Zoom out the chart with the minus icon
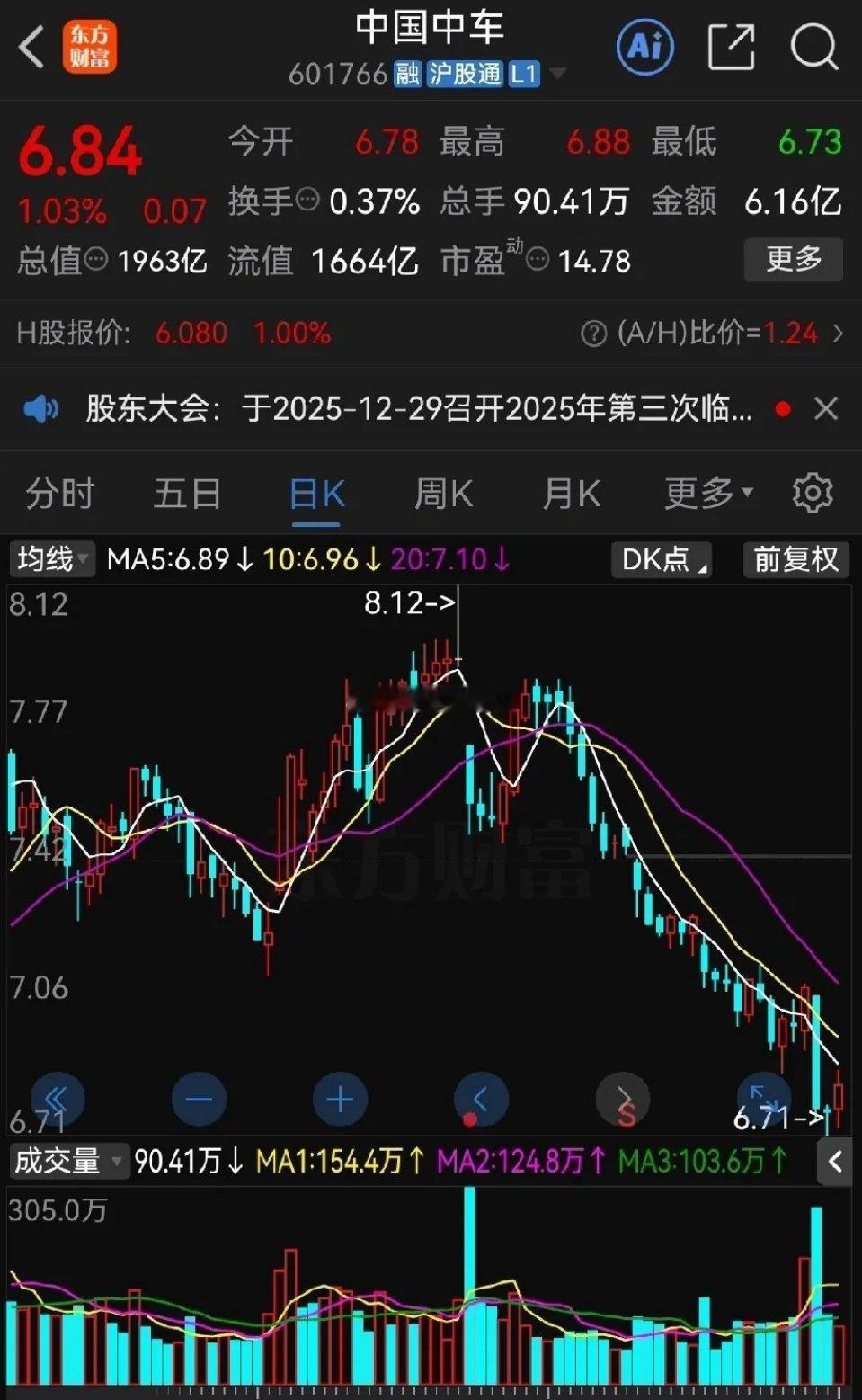 198,1099
